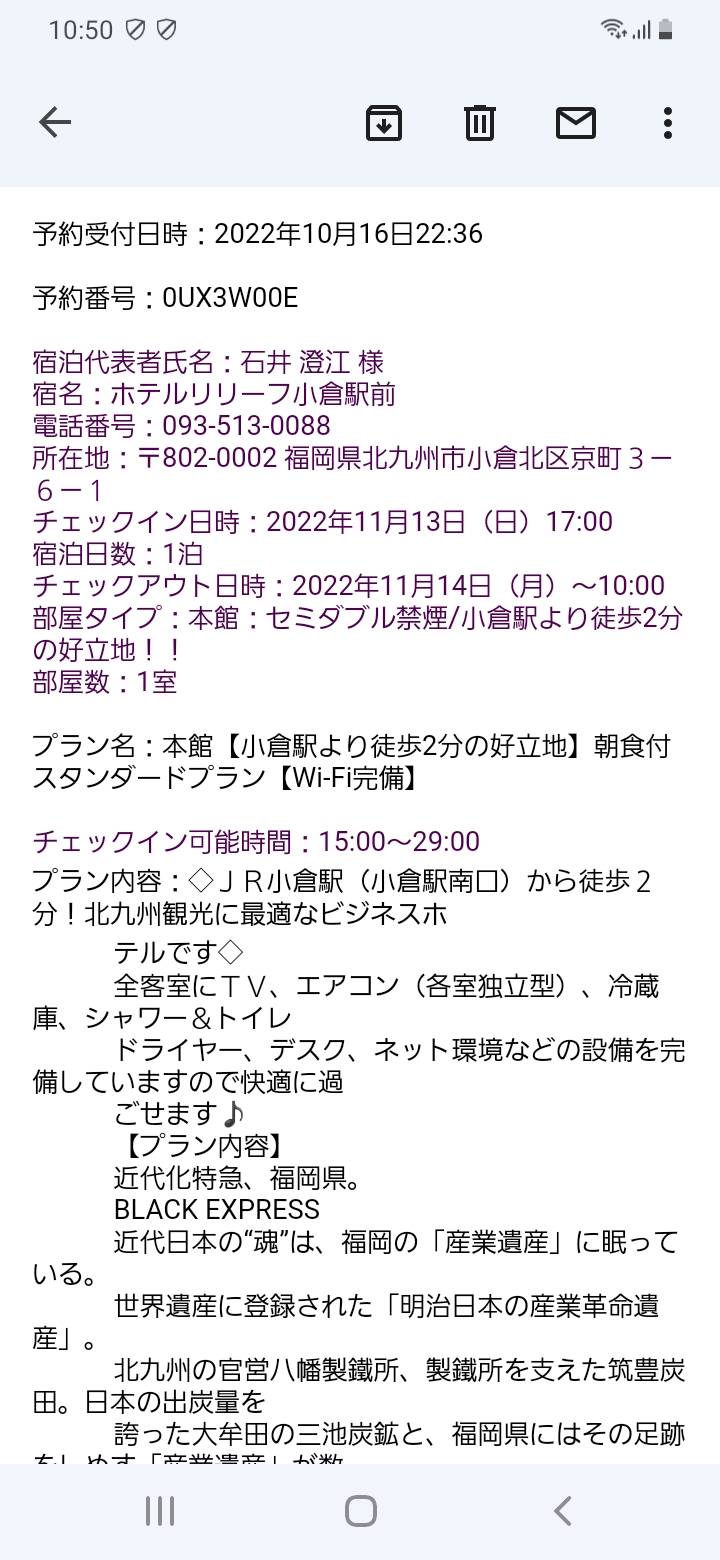Delete this email
Viewport: 720px width, 1560px height.
480,123
